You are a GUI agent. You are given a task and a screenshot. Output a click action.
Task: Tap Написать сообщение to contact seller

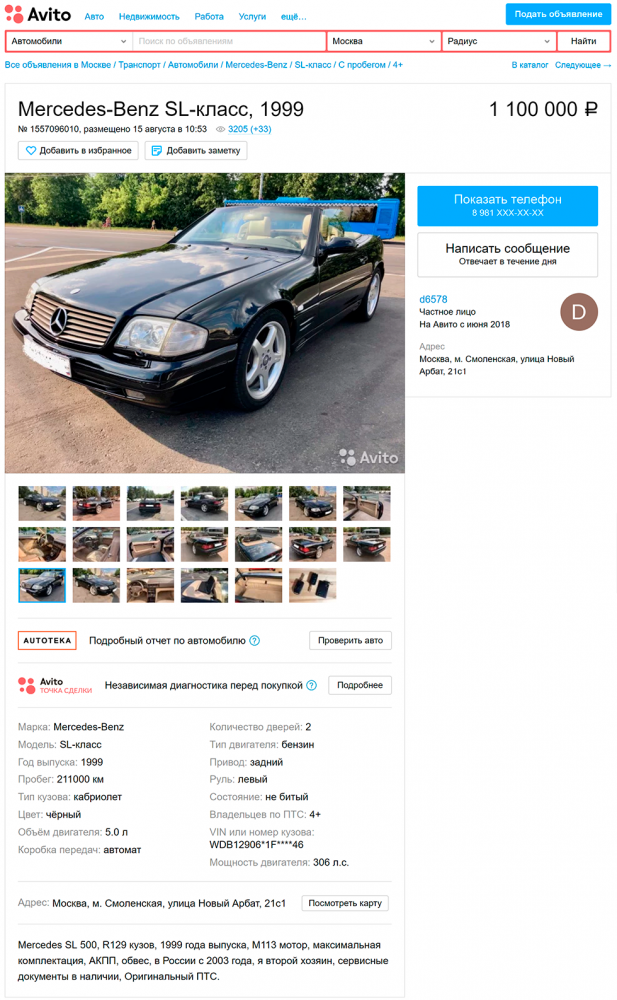508,254
